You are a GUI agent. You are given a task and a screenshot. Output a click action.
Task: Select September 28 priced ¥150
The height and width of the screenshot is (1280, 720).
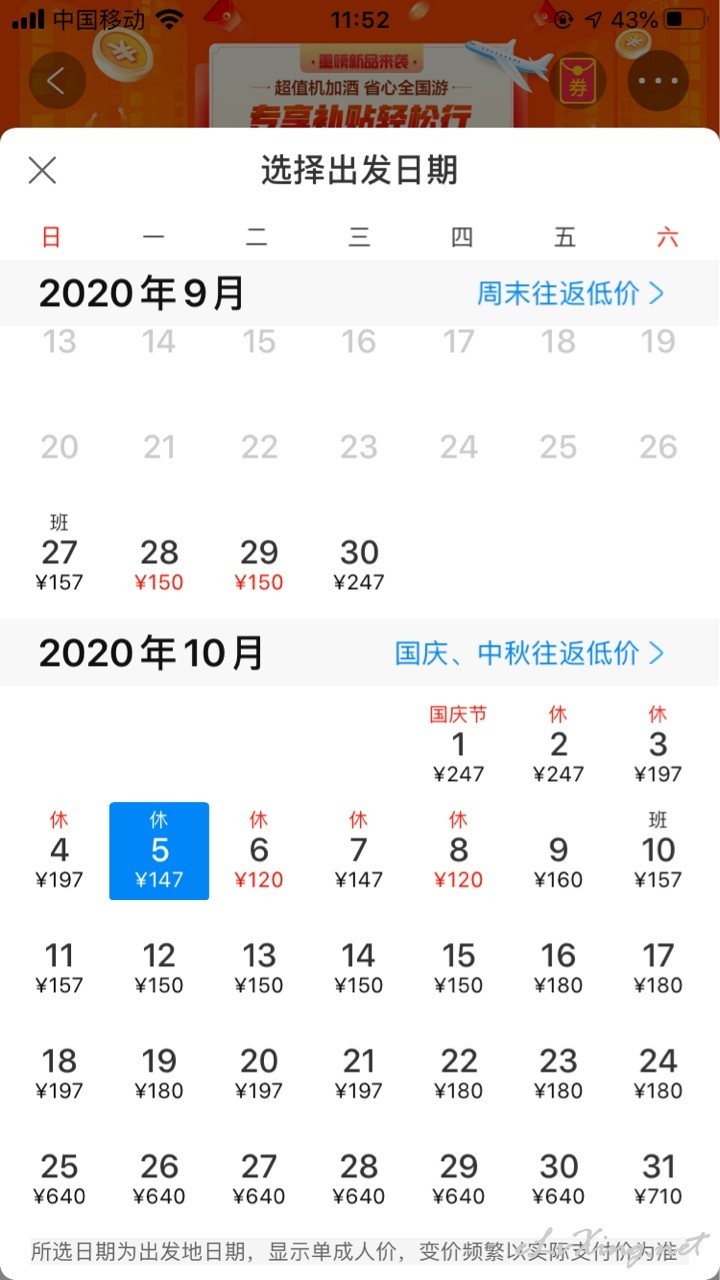159,564
